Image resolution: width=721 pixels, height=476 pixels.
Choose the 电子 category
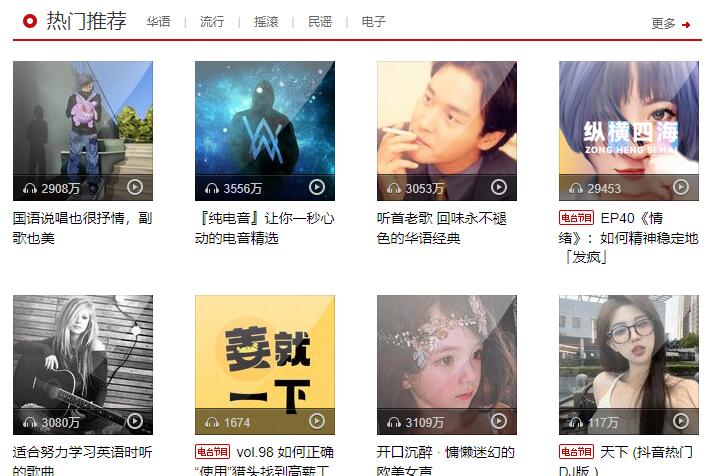coord(374,22)
